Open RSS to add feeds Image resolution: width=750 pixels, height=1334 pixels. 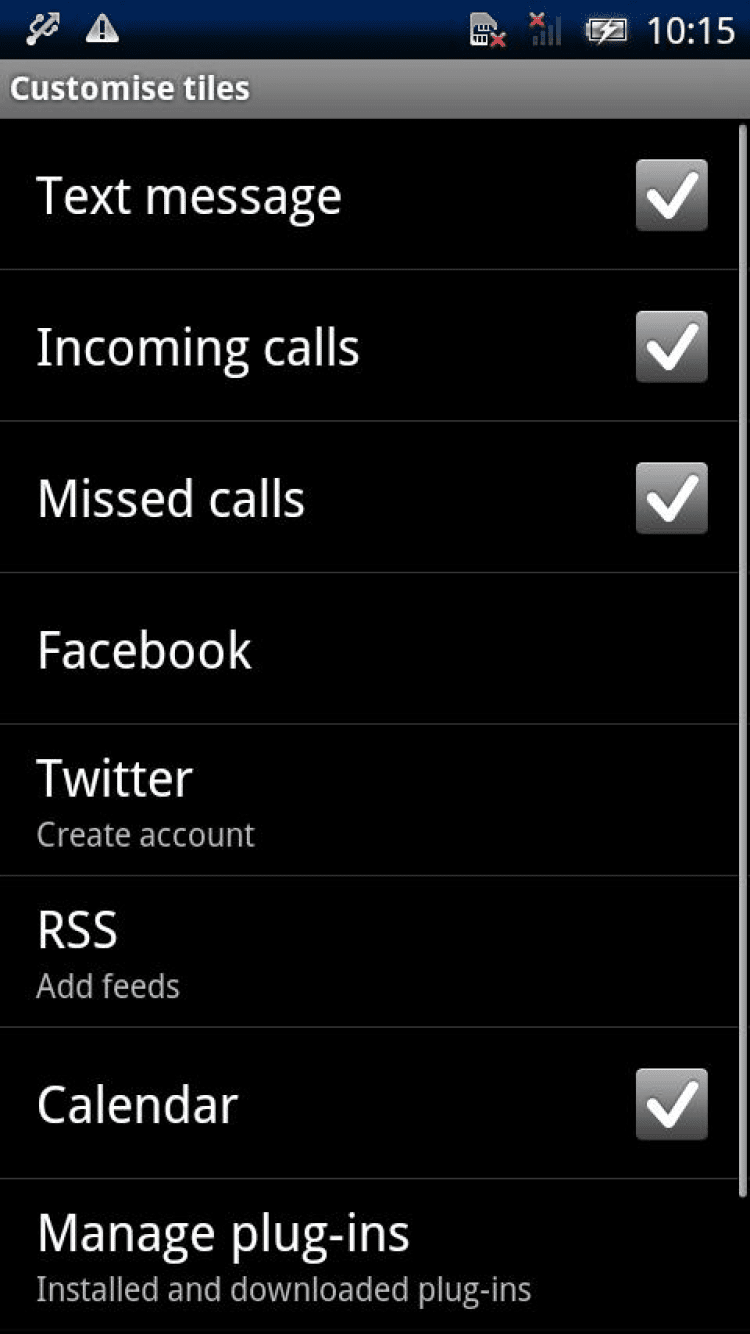pyautogui.click(x=369, y=952)
